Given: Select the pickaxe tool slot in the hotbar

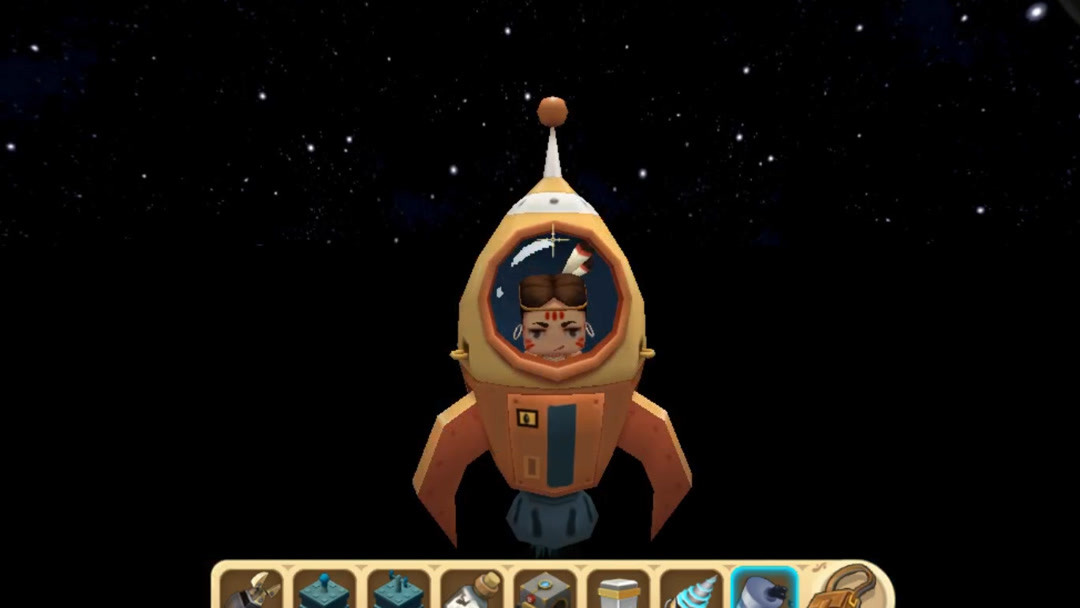Looking at the screenshot, I should (253, 590).
